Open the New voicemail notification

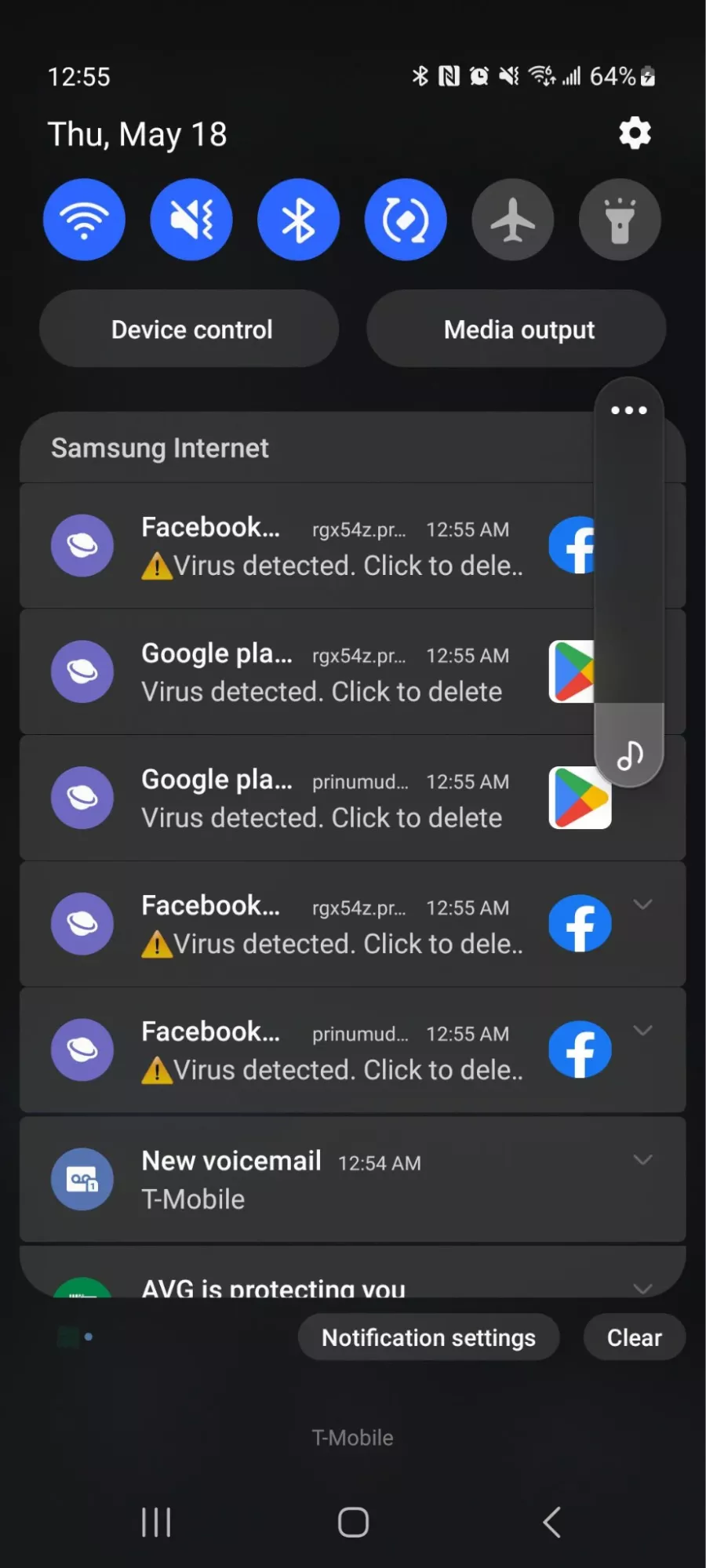(x=314, y=1180)
